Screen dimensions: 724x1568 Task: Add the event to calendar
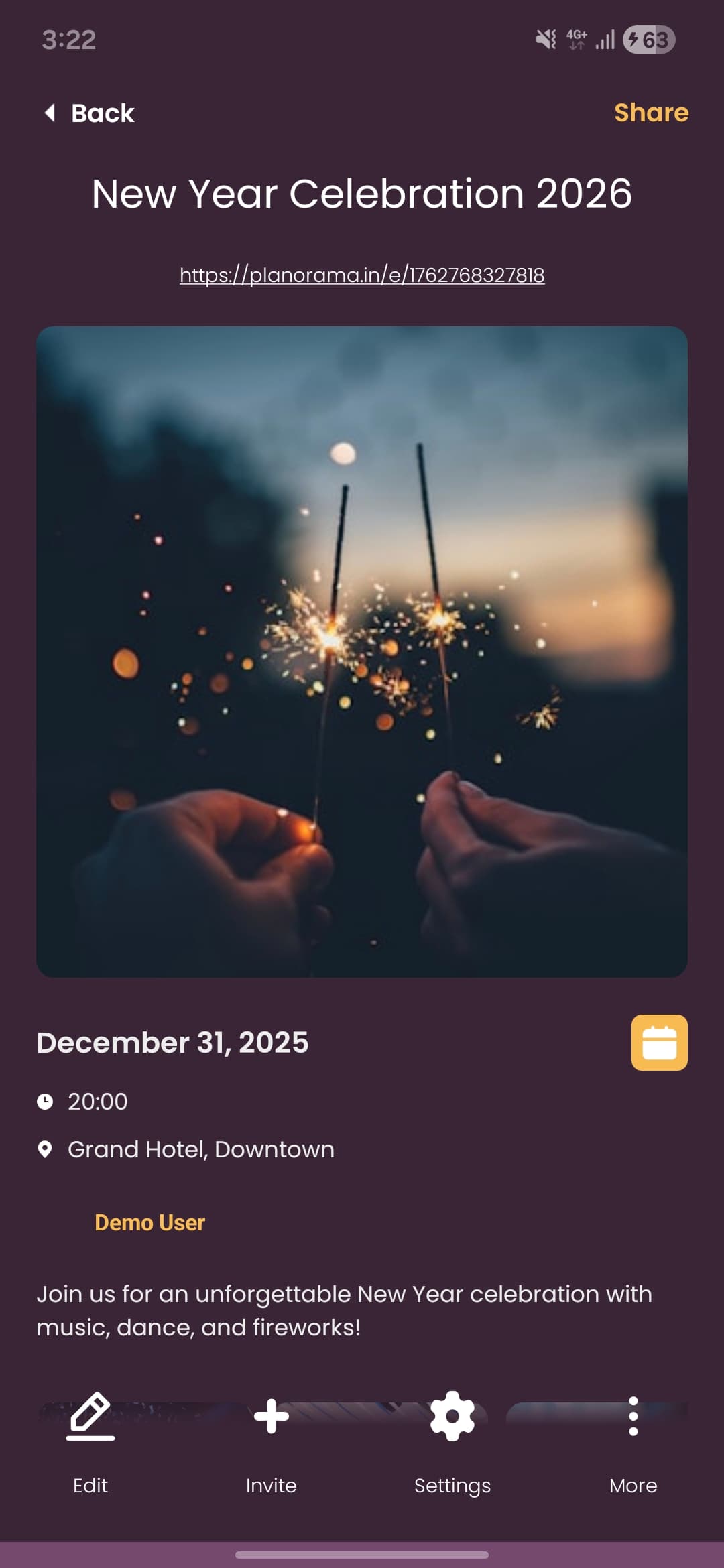659,1043
